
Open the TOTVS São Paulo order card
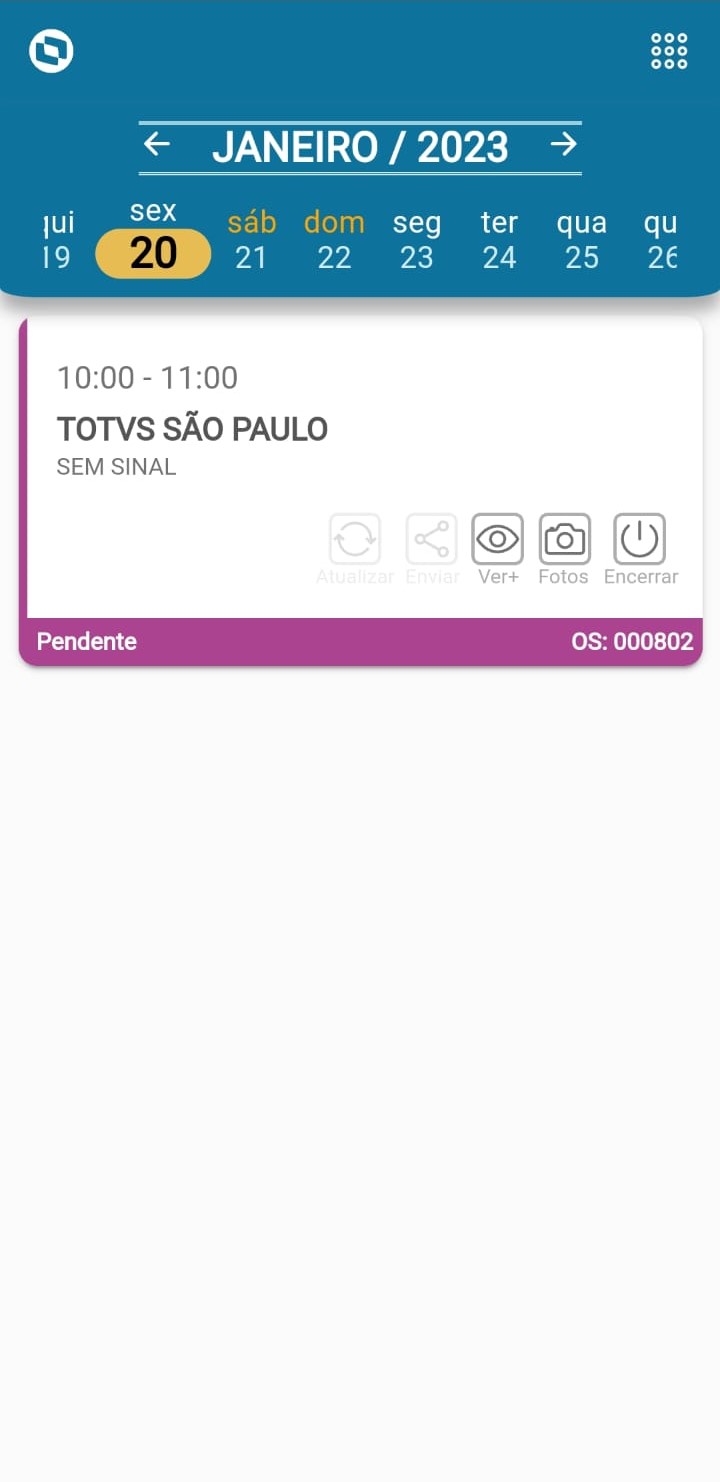click(192, 430)
